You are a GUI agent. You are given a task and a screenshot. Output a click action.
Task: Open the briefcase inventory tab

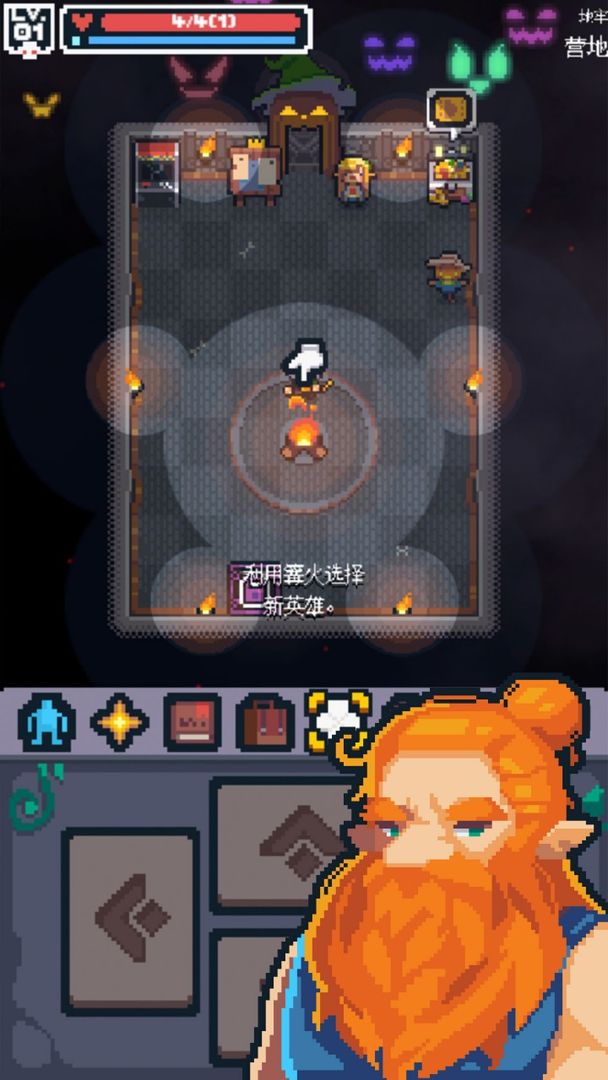265,722
